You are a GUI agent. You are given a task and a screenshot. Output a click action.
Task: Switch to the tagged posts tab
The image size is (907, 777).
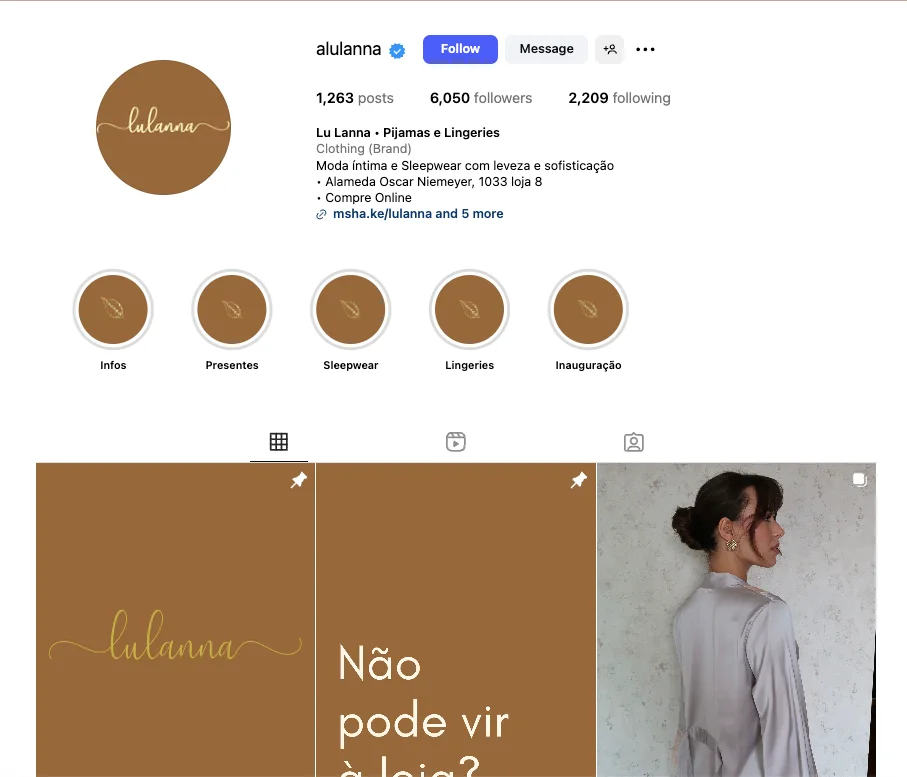tap(633, 442)
